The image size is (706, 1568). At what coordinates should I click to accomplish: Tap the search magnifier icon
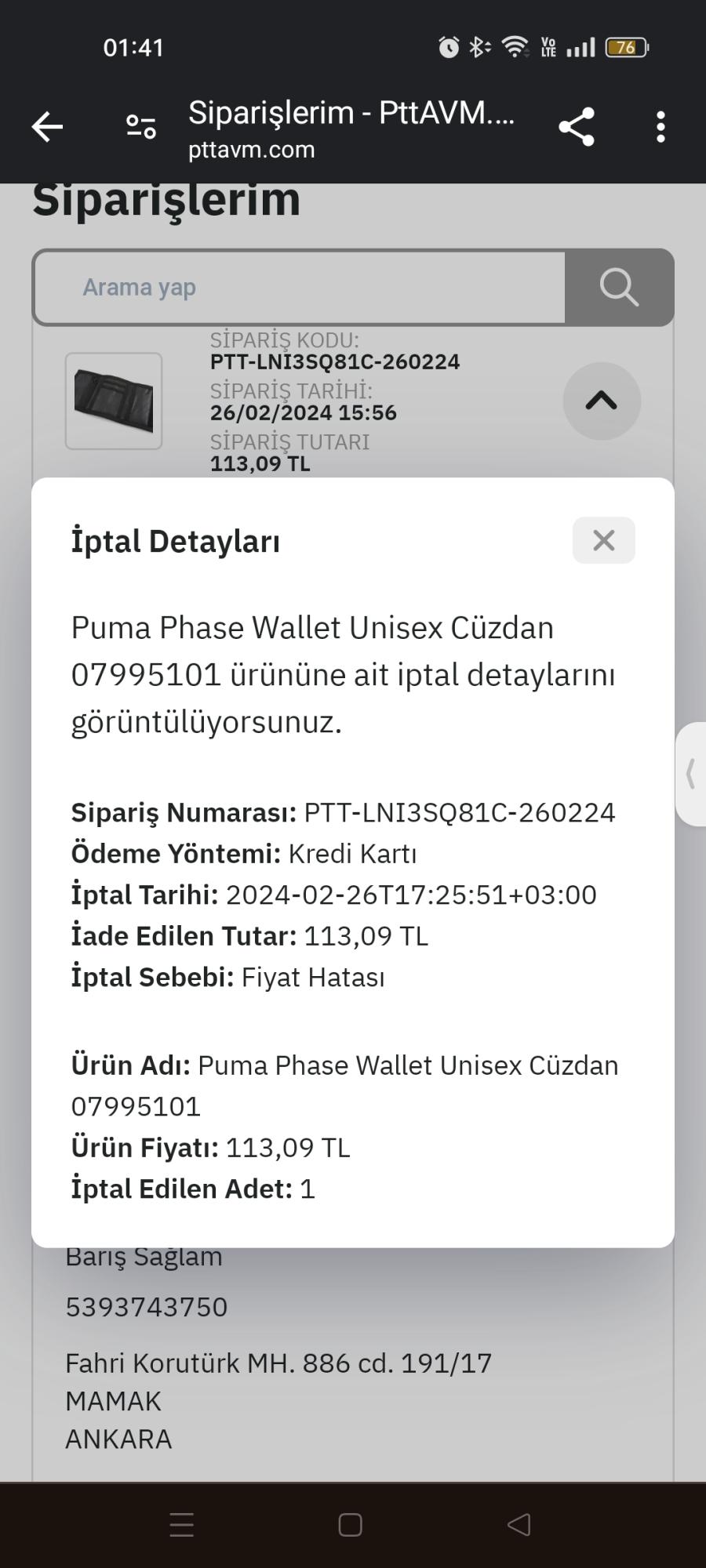[619, 287]
